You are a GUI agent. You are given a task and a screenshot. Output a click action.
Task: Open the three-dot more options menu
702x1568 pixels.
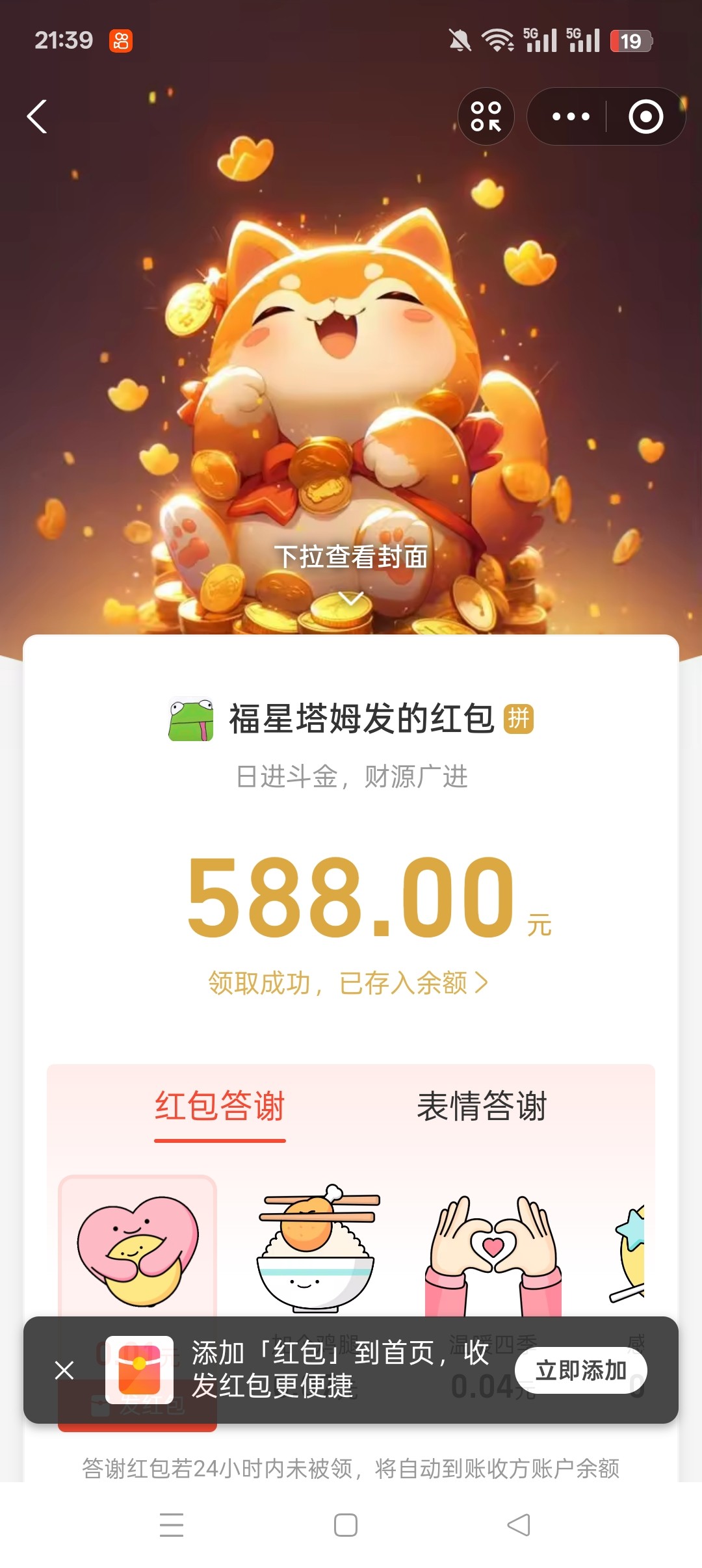click(x=570, y=117)
